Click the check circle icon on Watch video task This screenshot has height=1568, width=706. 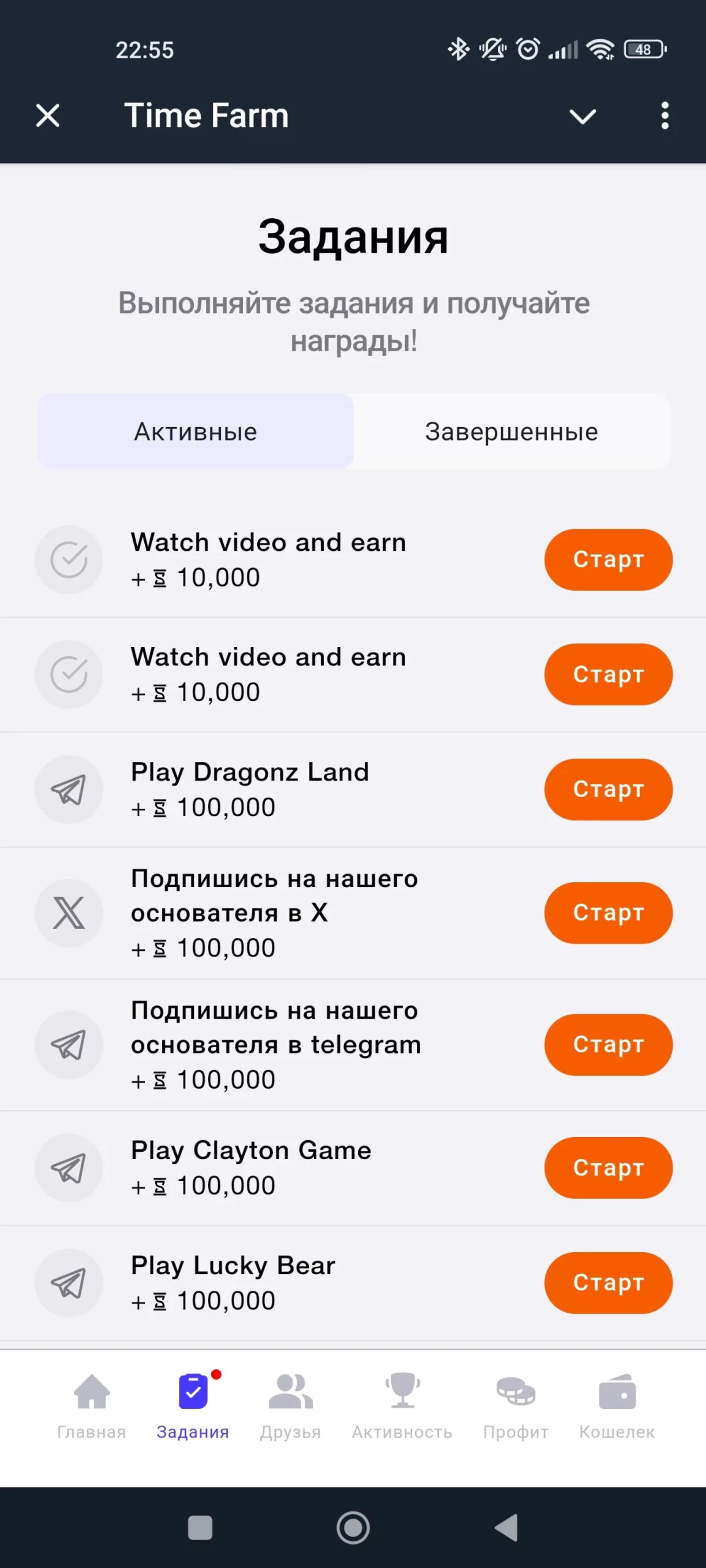pyautogui.click(x=69, y=560)
